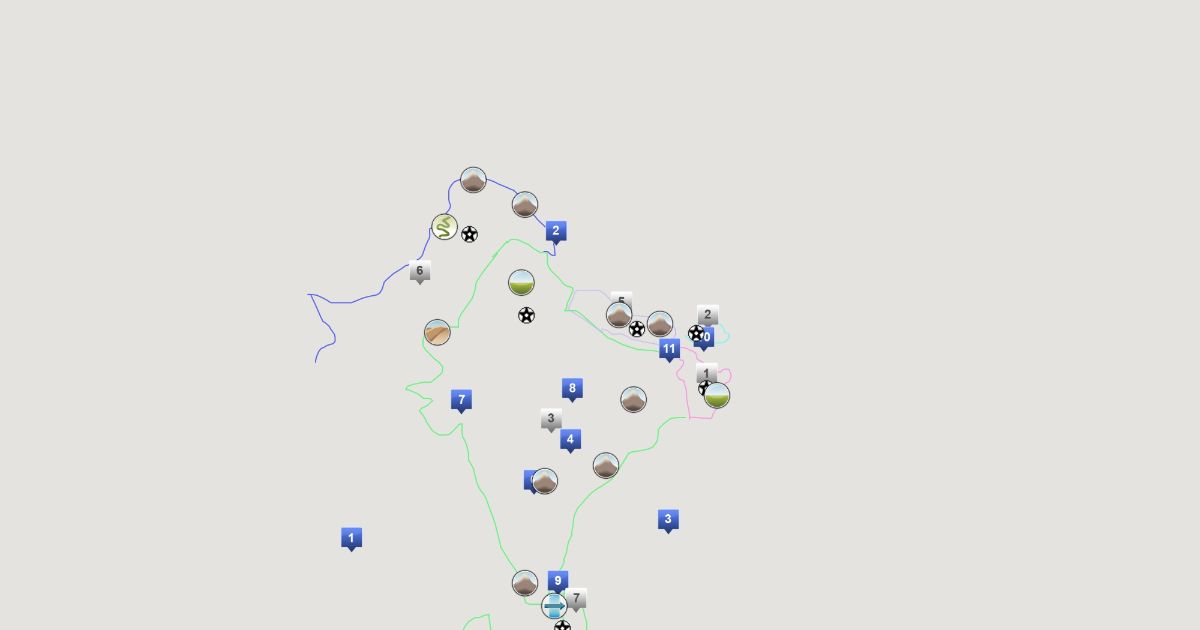Open the blue marker numbered 8

pos(572,388)
